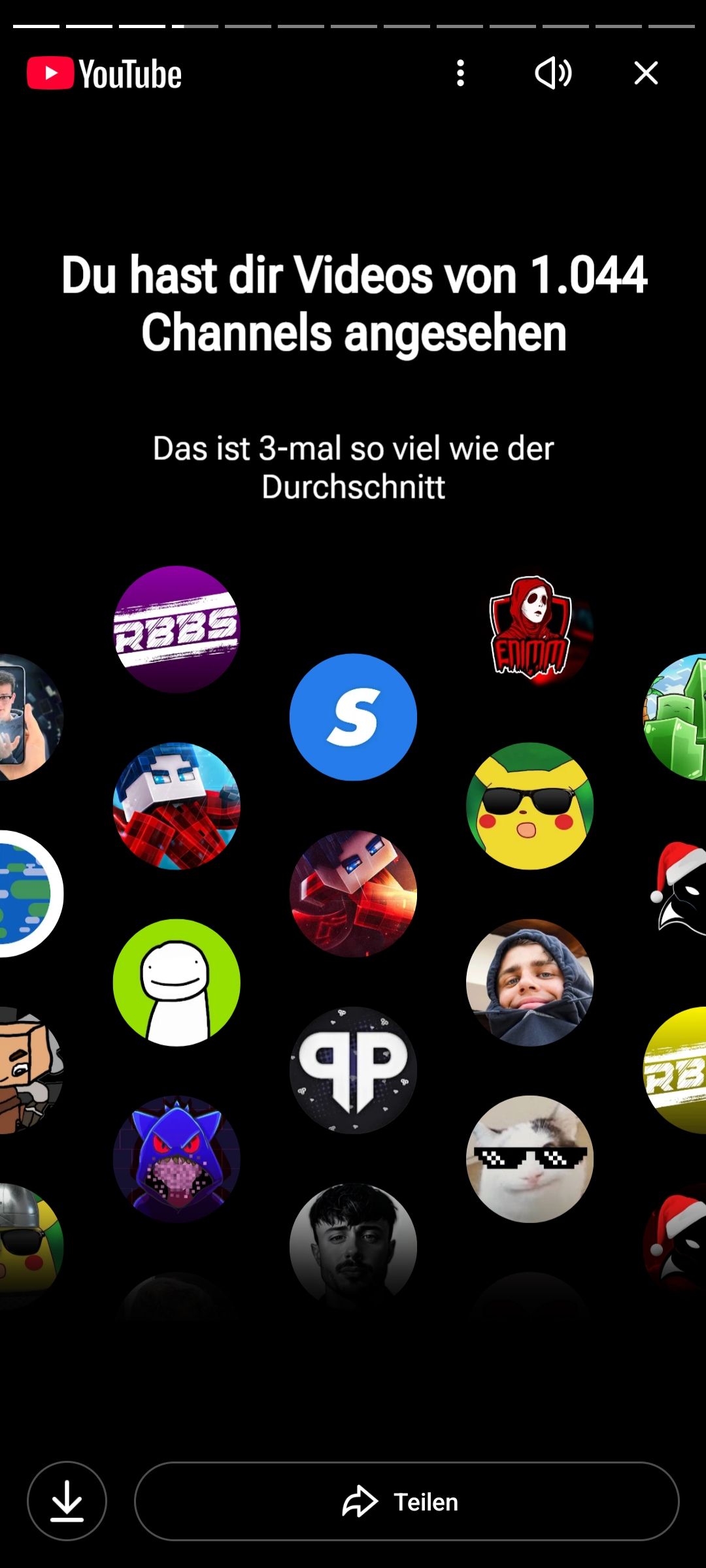Open the three-dot overflow menu
The height and width of the screenshot is (1568, 706).
coord(461,73)
